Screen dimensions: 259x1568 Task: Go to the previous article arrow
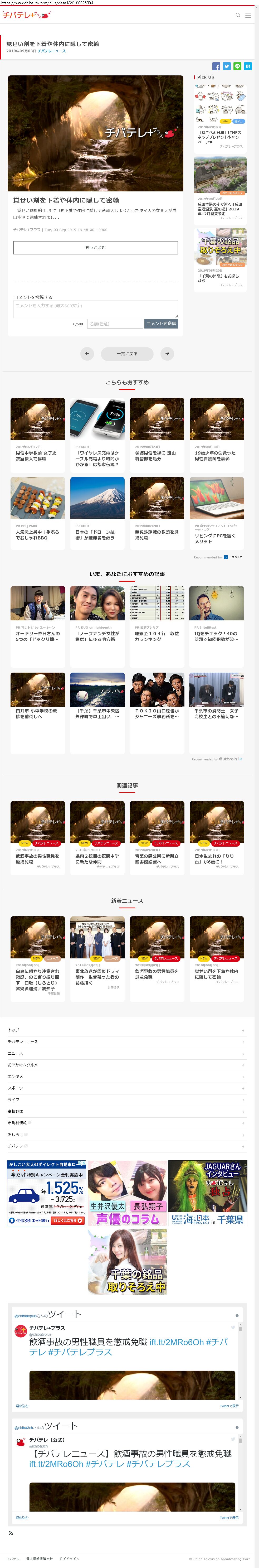coord(87,353)
